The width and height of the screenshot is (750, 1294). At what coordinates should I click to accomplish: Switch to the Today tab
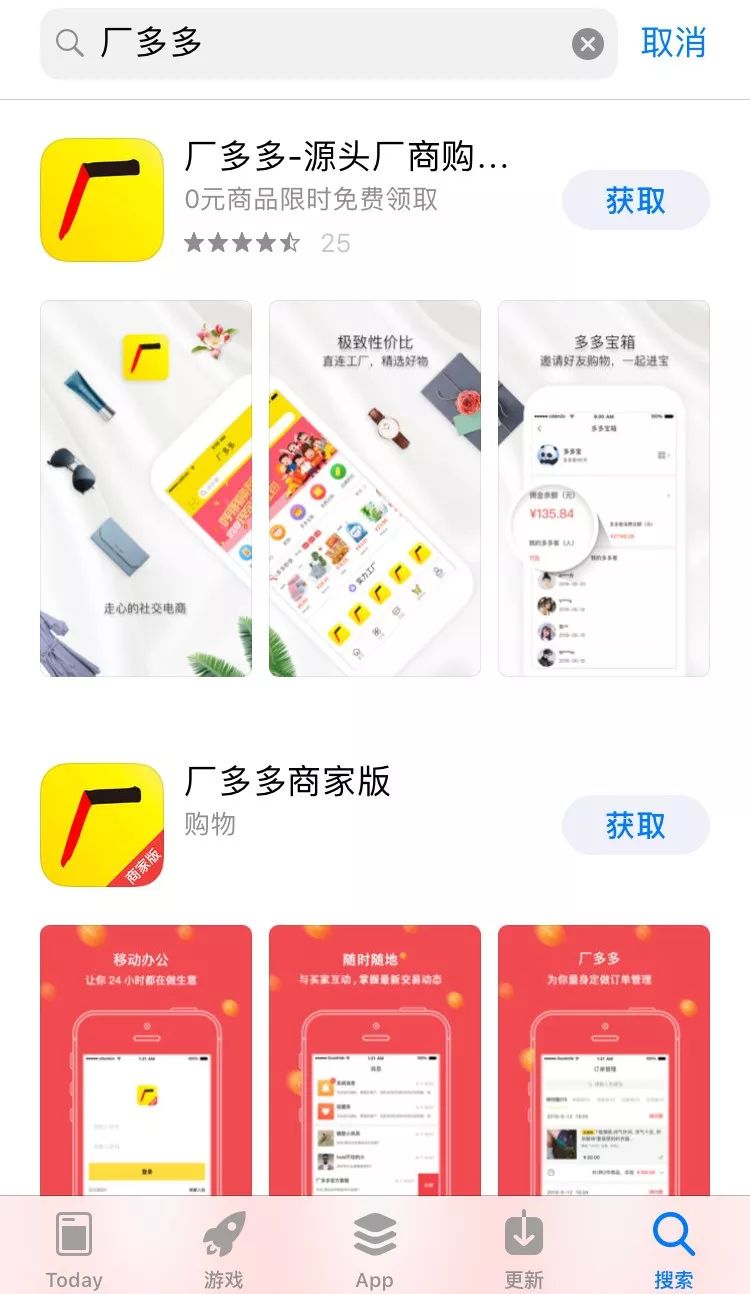pos(74,1250)
